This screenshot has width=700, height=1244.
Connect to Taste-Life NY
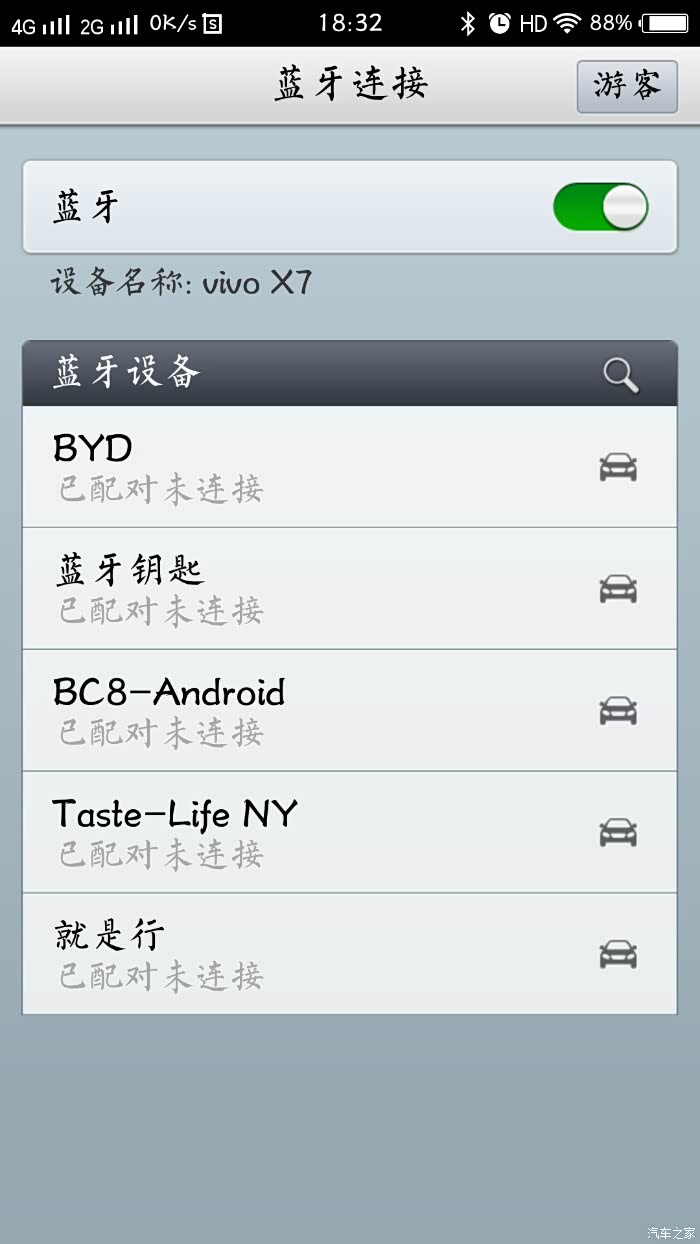point(350,832)
